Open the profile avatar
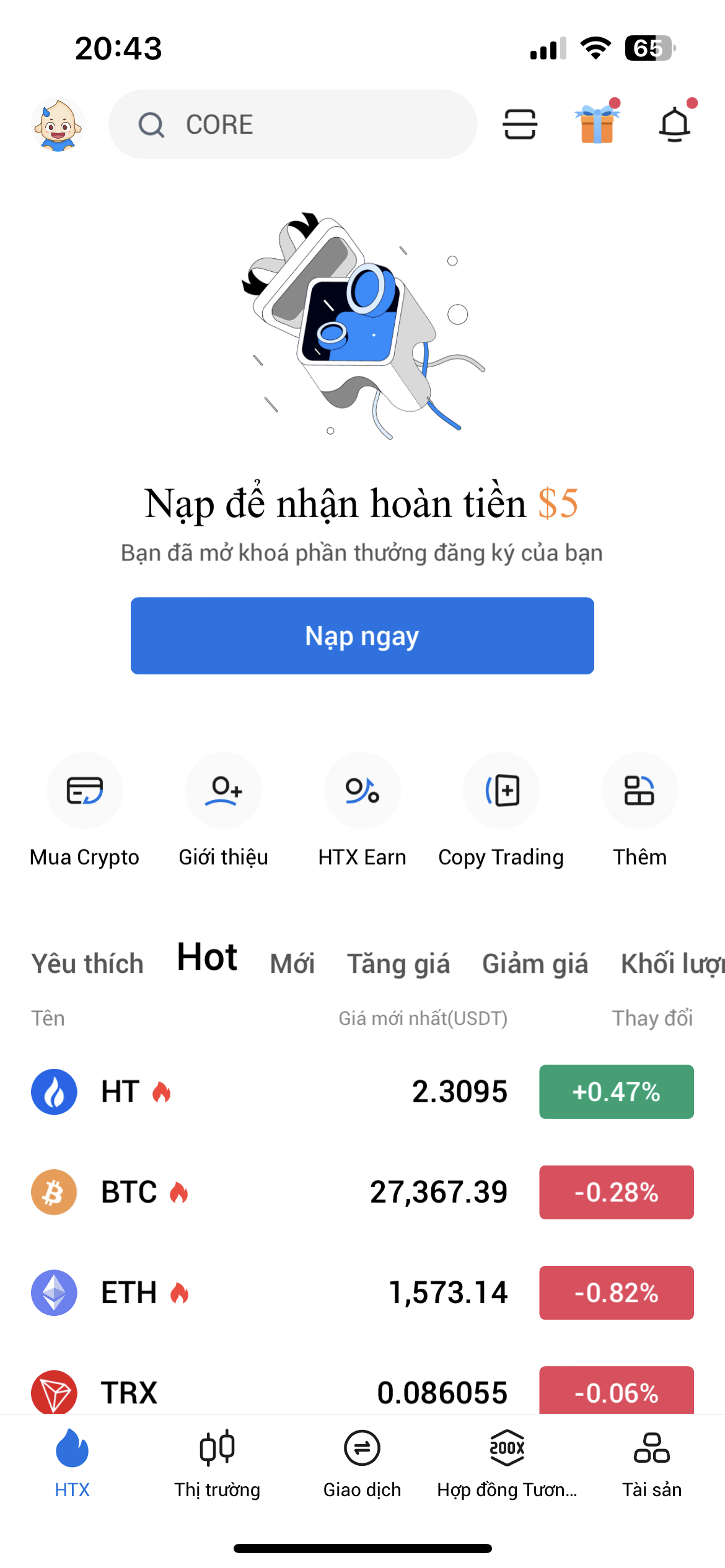This screenshot has width=725, height=1568. click(x=58, y=124)
